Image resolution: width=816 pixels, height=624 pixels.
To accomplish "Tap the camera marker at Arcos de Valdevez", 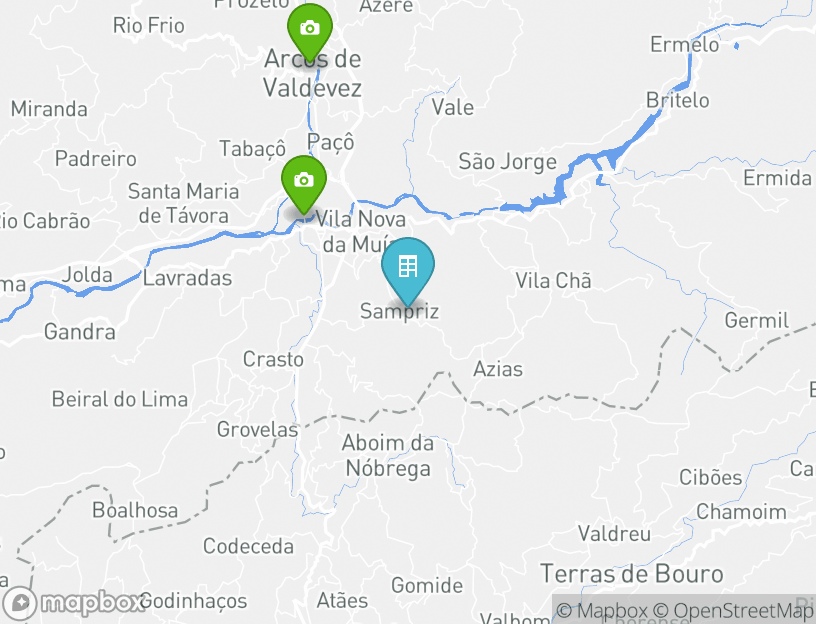I will tap(310, 29).
